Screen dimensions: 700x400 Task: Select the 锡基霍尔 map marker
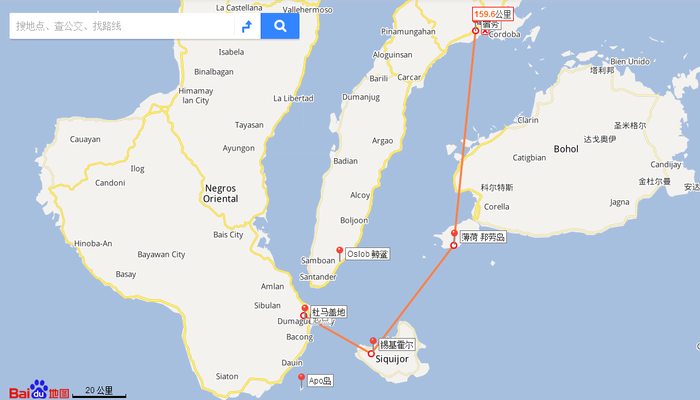[373, 342]
